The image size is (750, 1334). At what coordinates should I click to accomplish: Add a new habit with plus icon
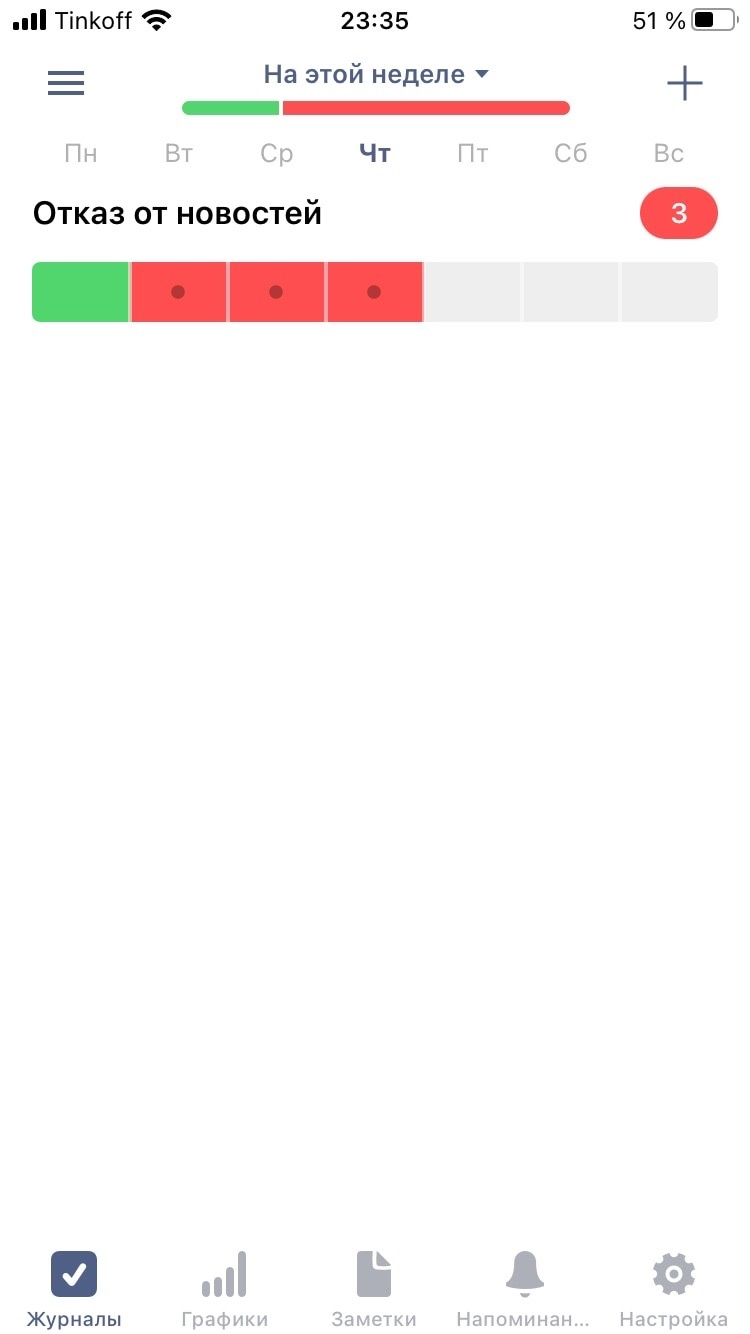685,83
